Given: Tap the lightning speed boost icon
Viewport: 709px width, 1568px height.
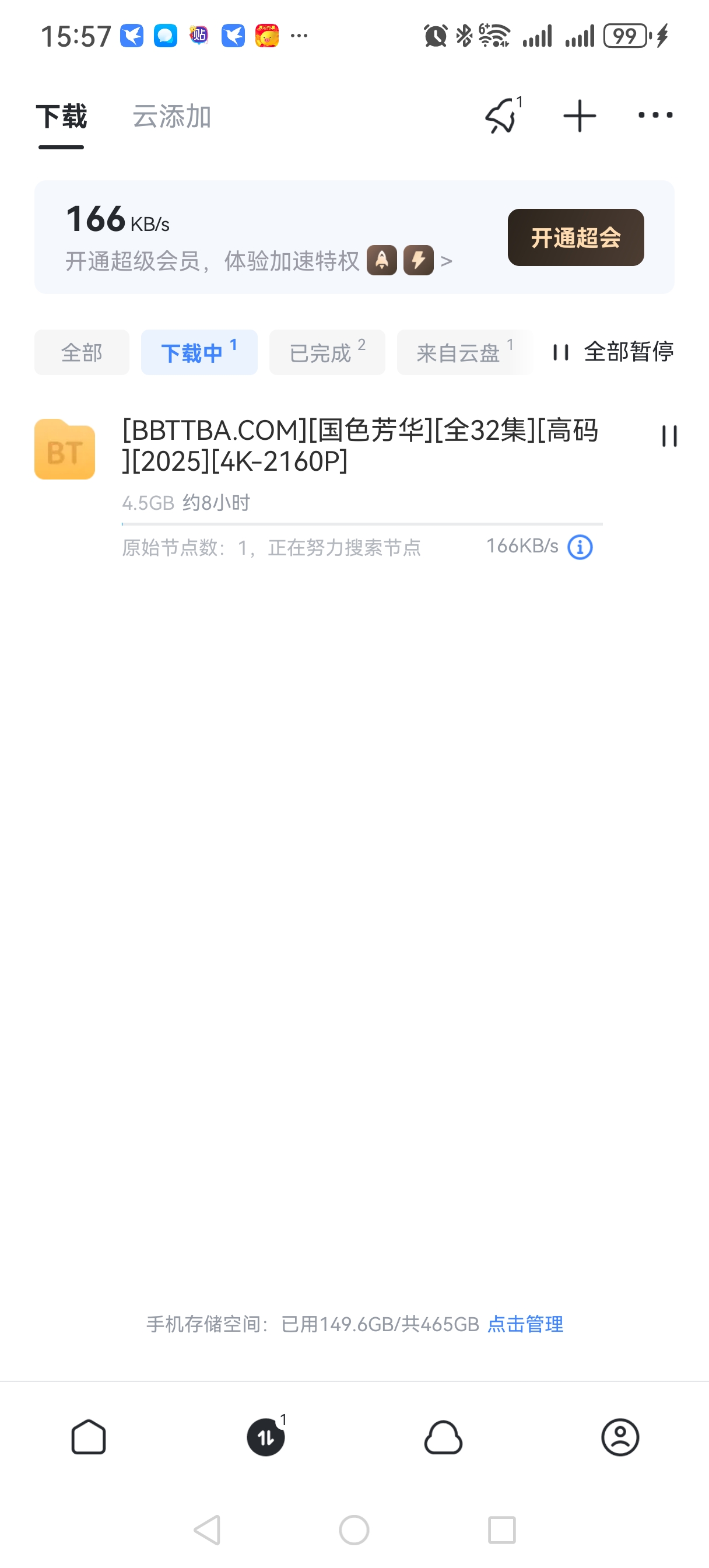Looking at the screenshot, I should pyautogui.click(x=418, y=261).
